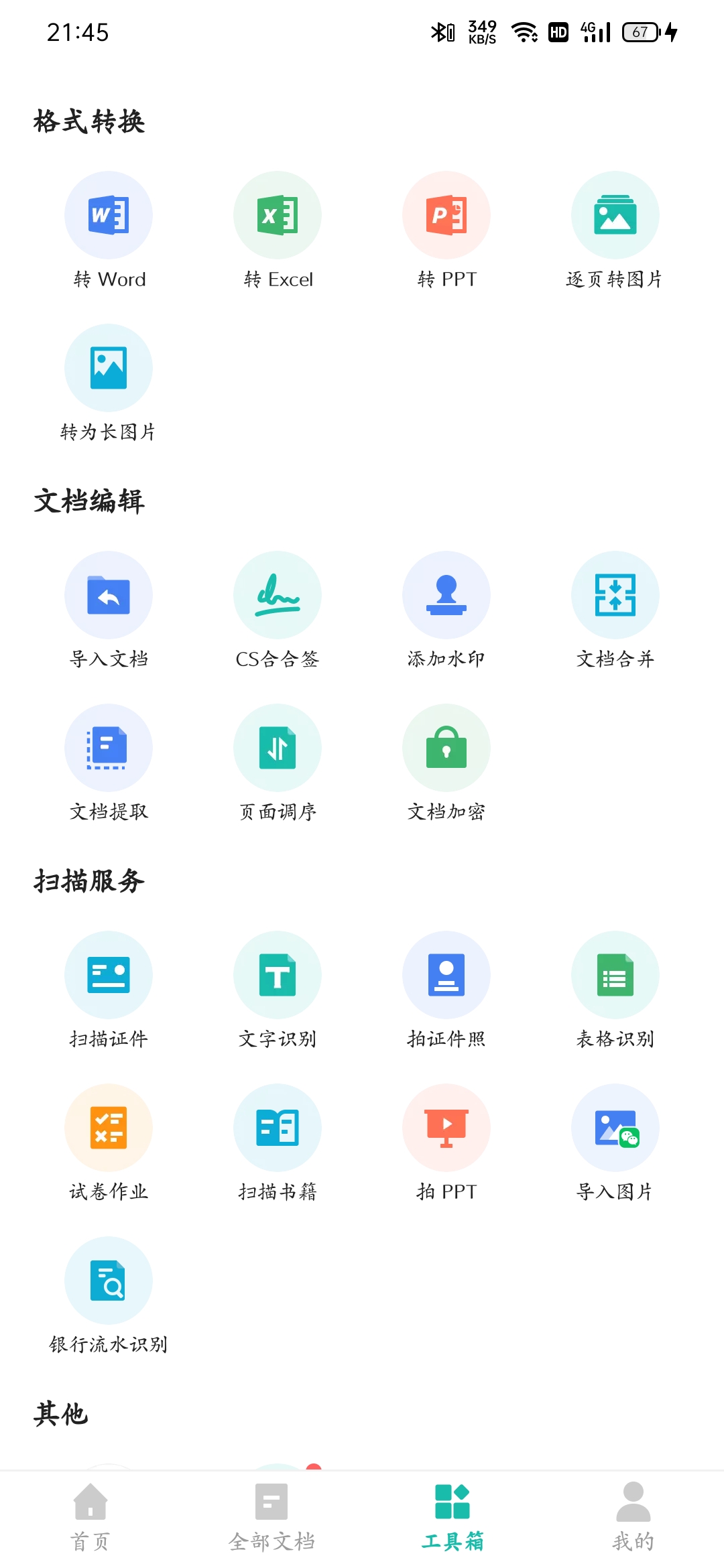Open 银行流水识别
This screenshot has width=724, height=1568.
(x=109, y=1297)
